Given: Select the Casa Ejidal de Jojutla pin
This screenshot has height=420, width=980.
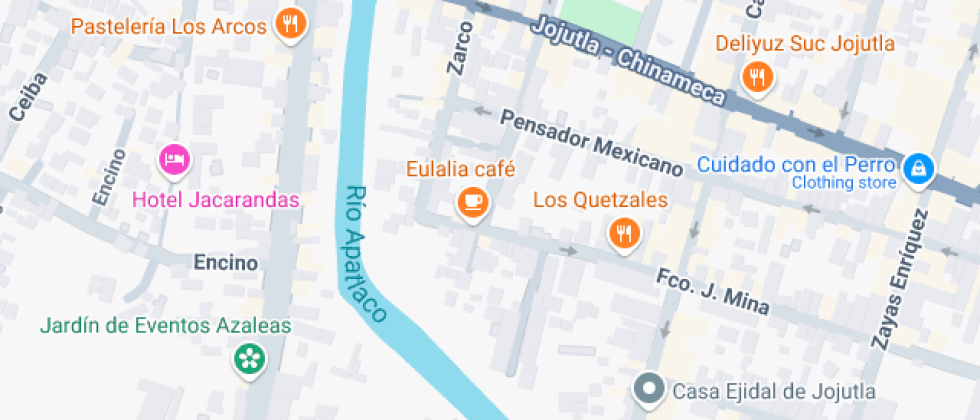Looking at the screenshot, I should coord(651,390).
